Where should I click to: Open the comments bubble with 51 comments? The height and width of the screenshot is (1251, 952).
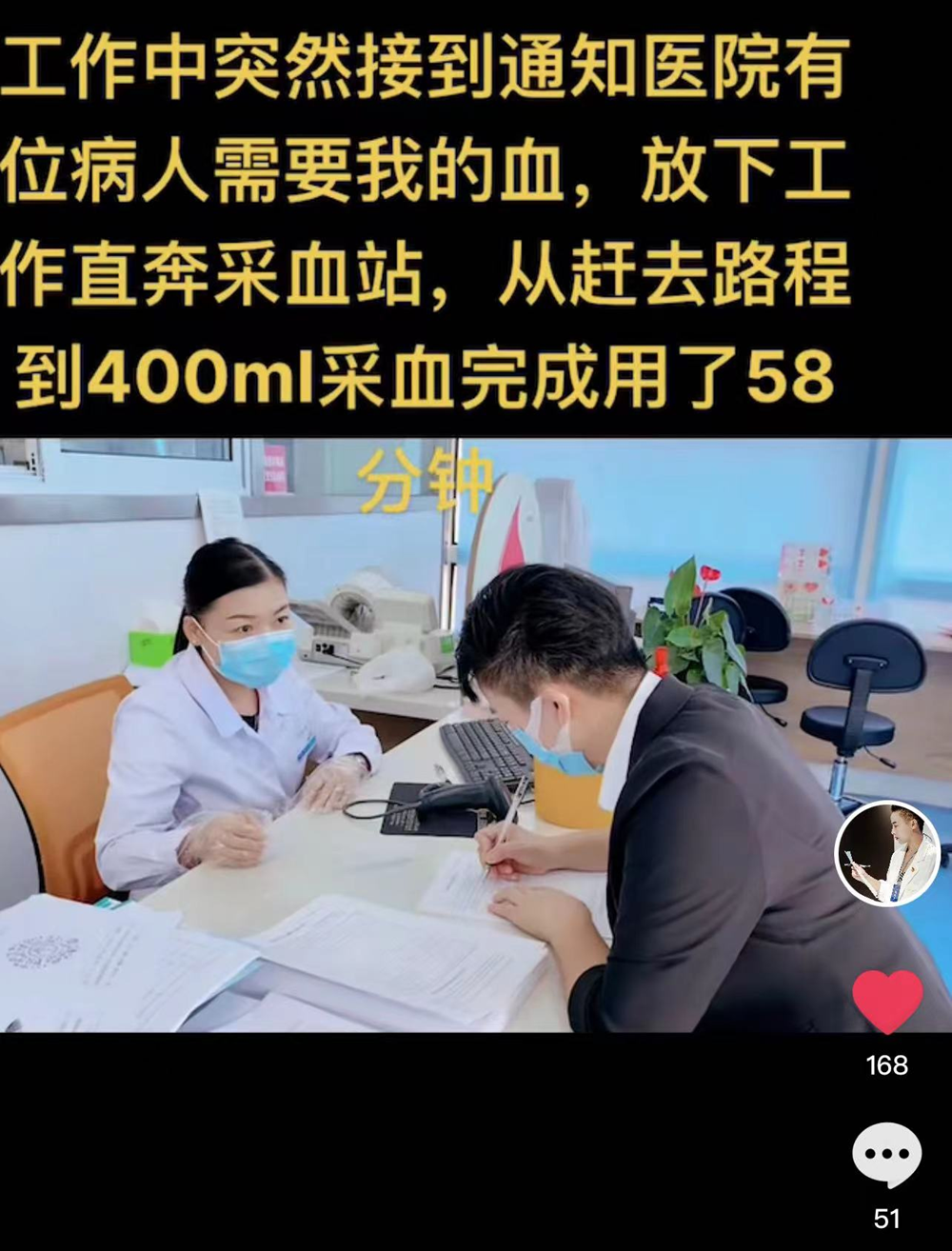tap(886, 1155)
